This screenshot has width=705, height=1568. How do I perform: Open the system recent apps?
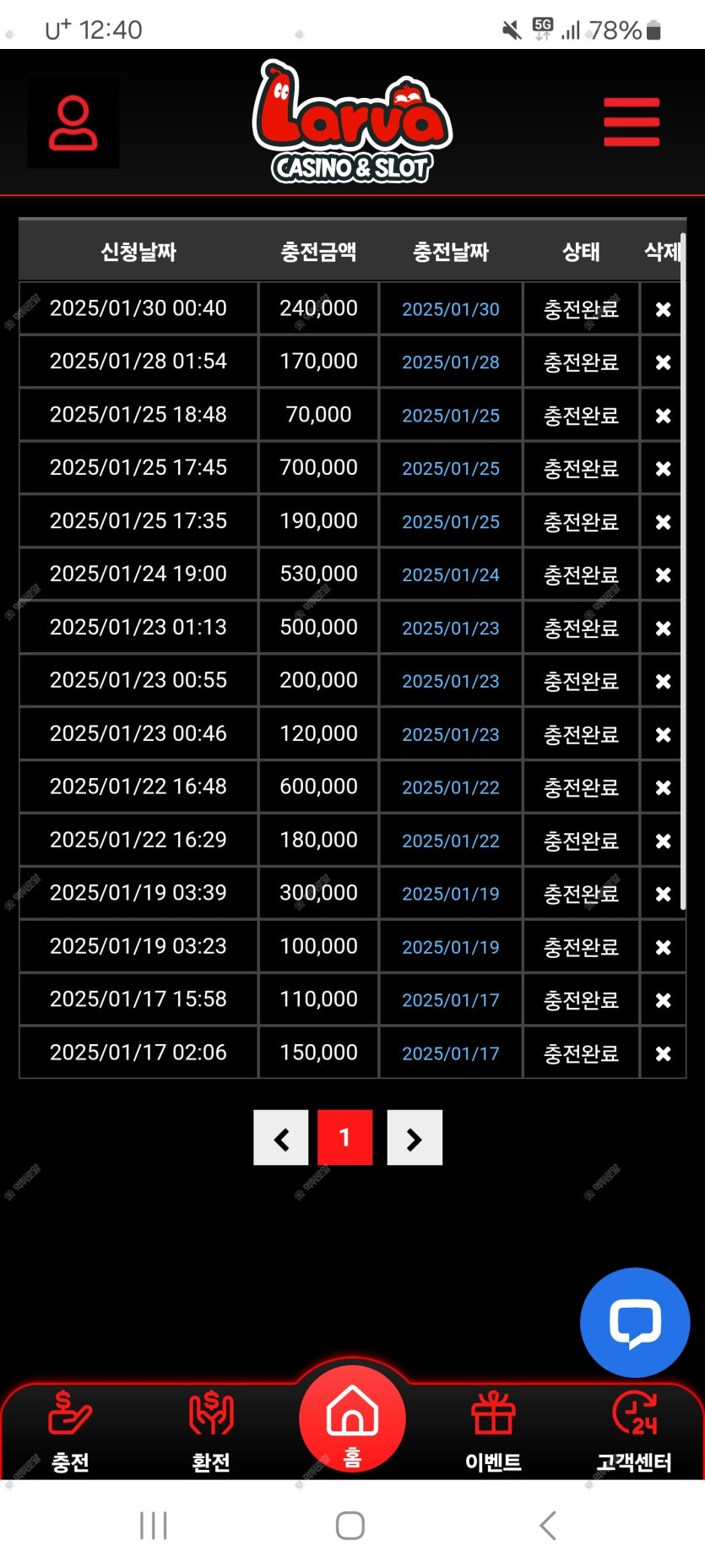click(154, 1525)
